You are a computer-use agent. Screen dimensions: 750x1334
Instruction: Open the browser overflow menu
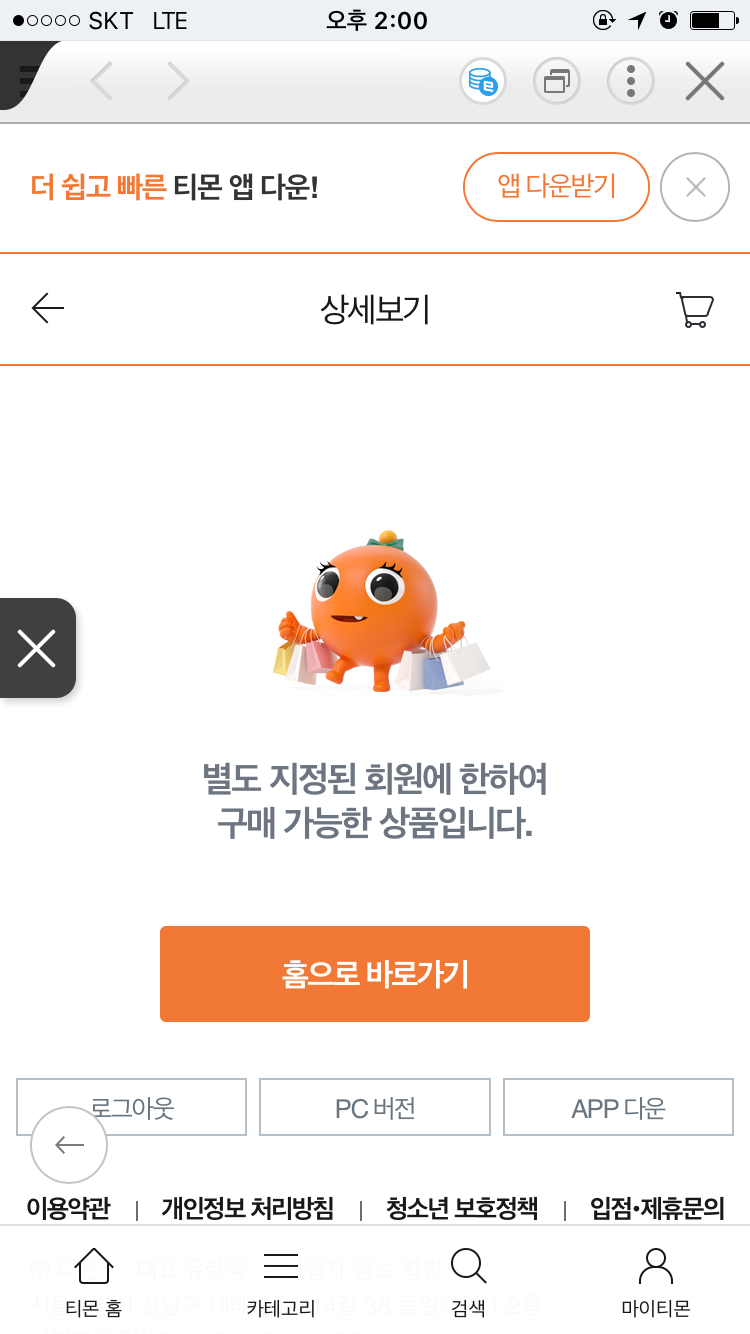tap(630, 81)
